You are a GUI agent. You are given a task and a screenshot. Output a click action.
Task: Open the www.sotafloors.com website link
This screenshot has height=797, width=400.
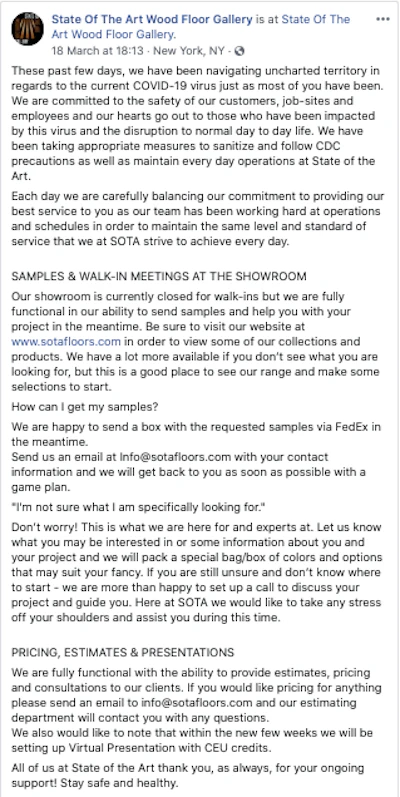click(x=66, y=341)
